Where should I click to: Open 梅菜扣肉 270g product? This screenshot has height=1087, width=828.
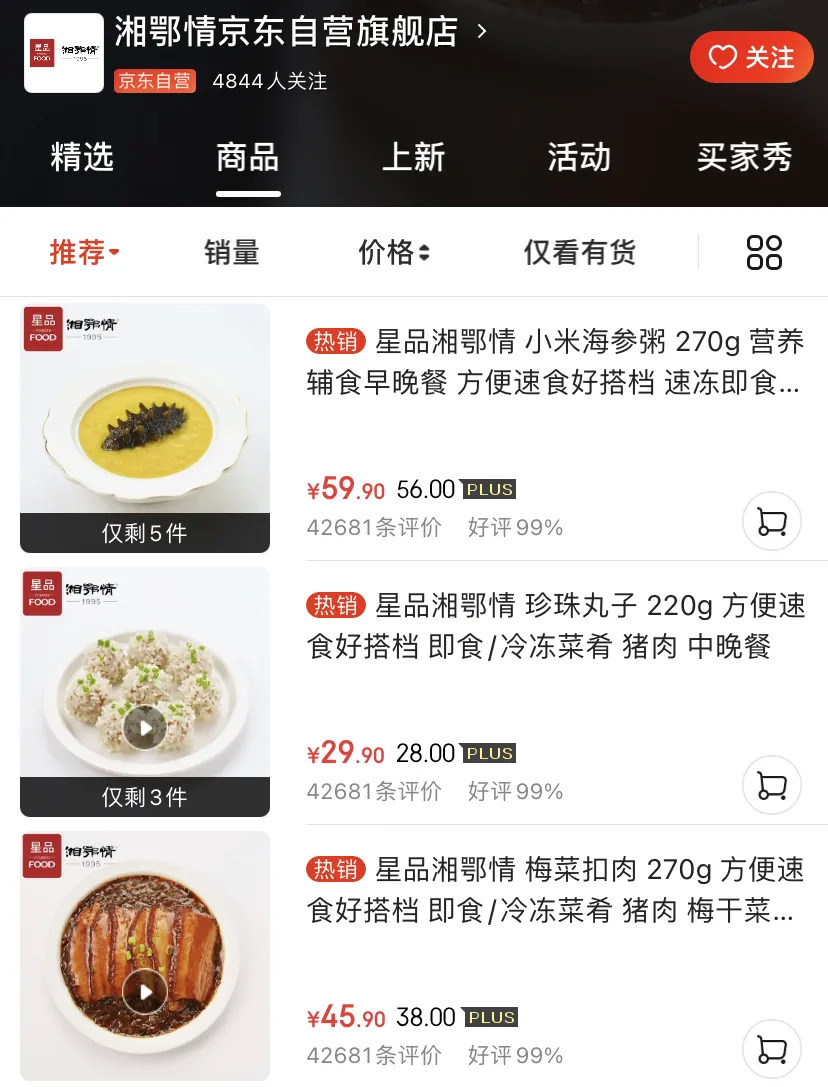pos(555,890)
